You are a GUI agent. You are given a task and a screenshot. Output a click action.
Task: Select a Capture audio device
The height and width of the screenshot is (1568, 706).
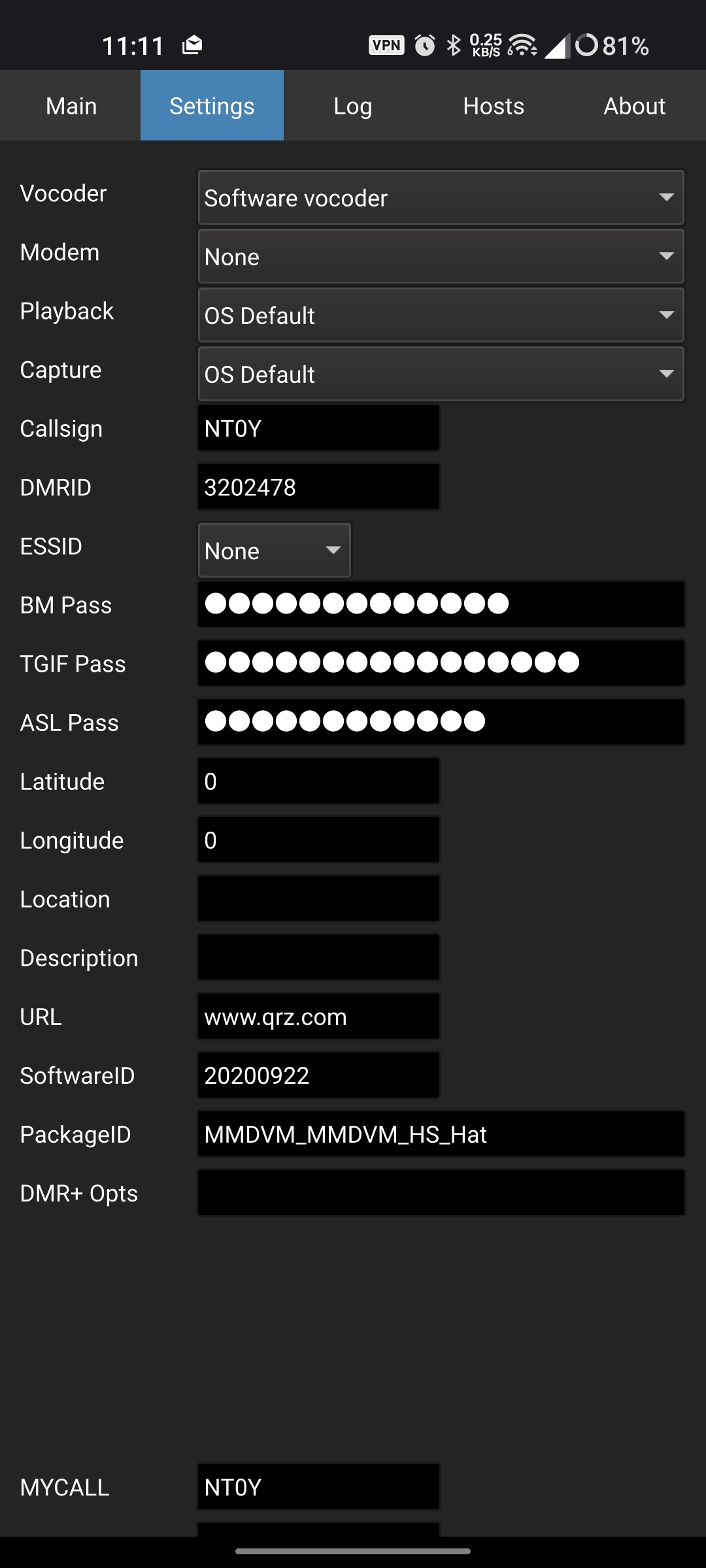(441, 374)
